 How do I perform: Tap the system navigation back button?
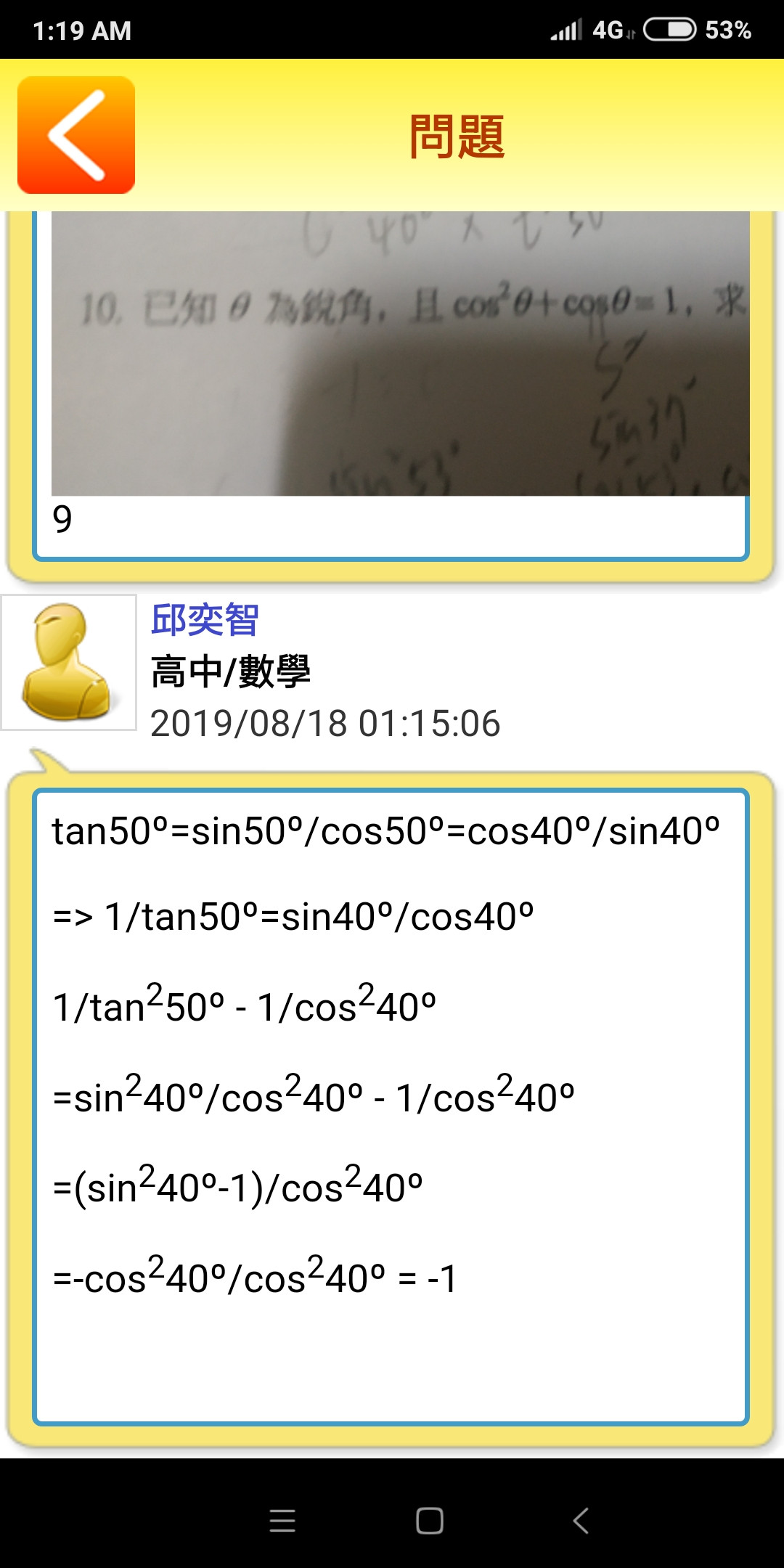tap(580, 1521)
